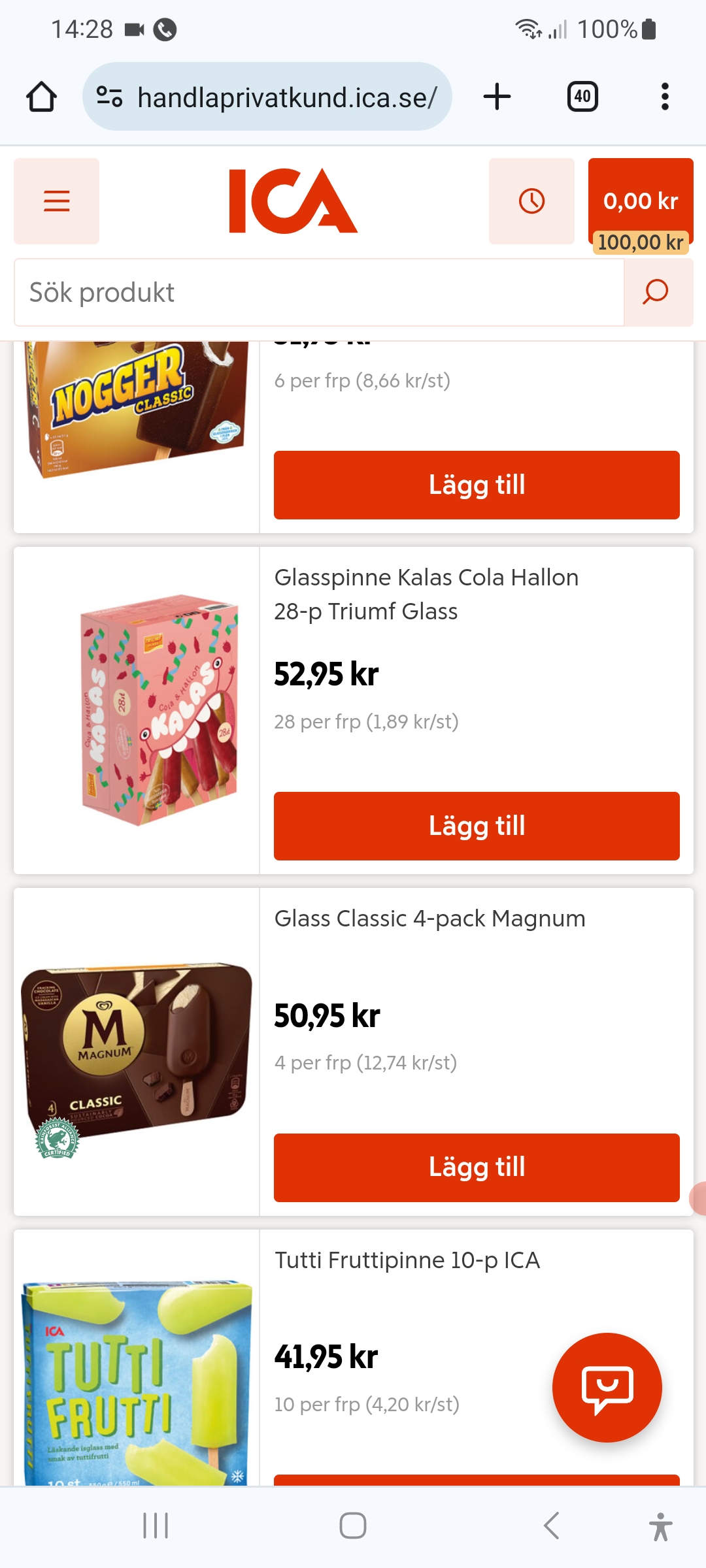Add Nogger Classic to the cart
The image size is (706, 1568).
(x=477, y=485)
